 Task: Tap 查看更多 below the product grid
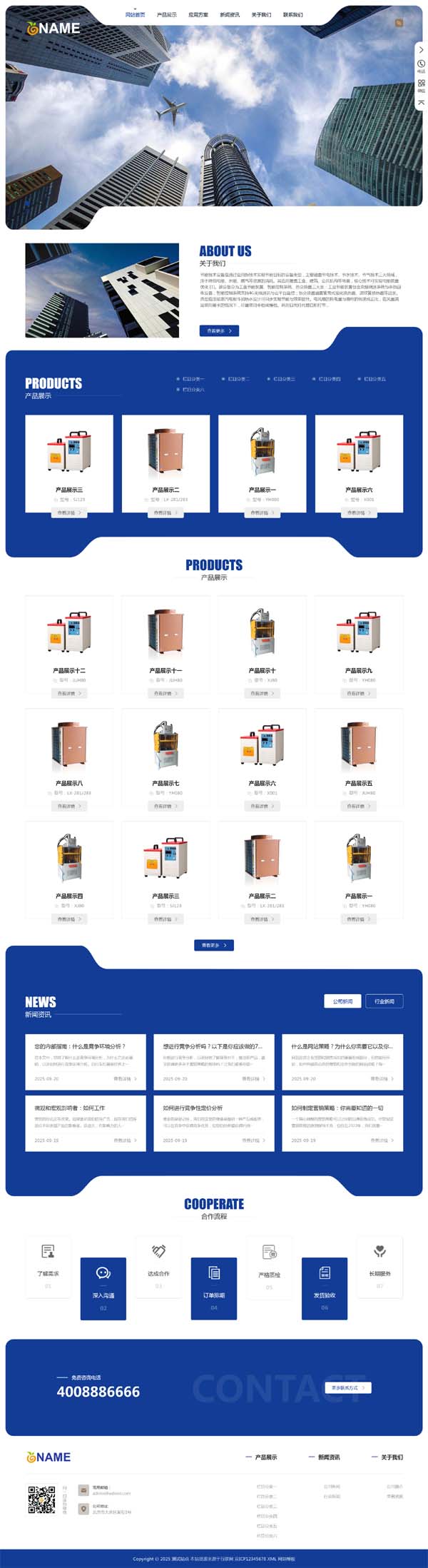(x=213, y=945)
